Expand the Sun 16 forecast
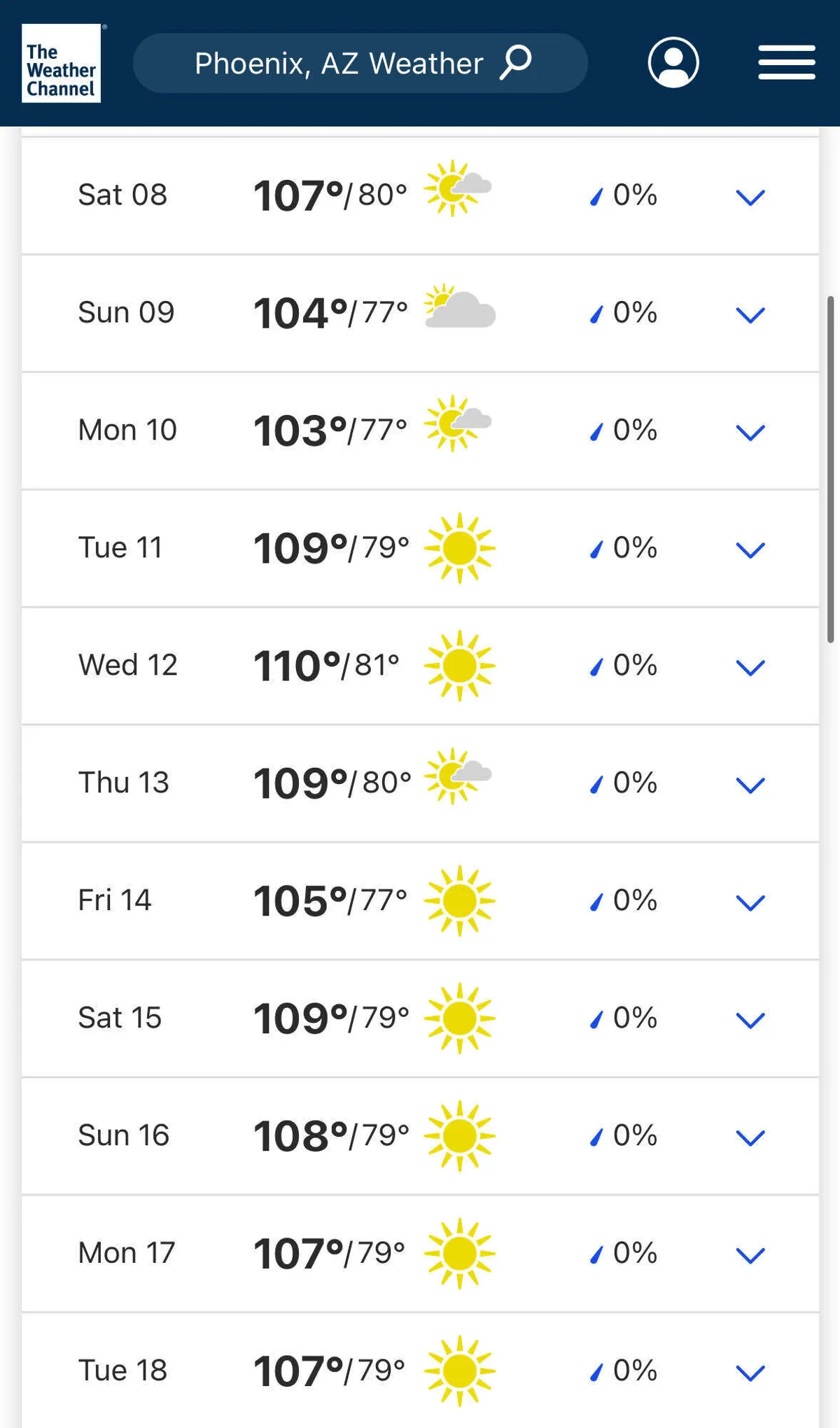This screenshot has height=1428, width=840. (750, 1137)
